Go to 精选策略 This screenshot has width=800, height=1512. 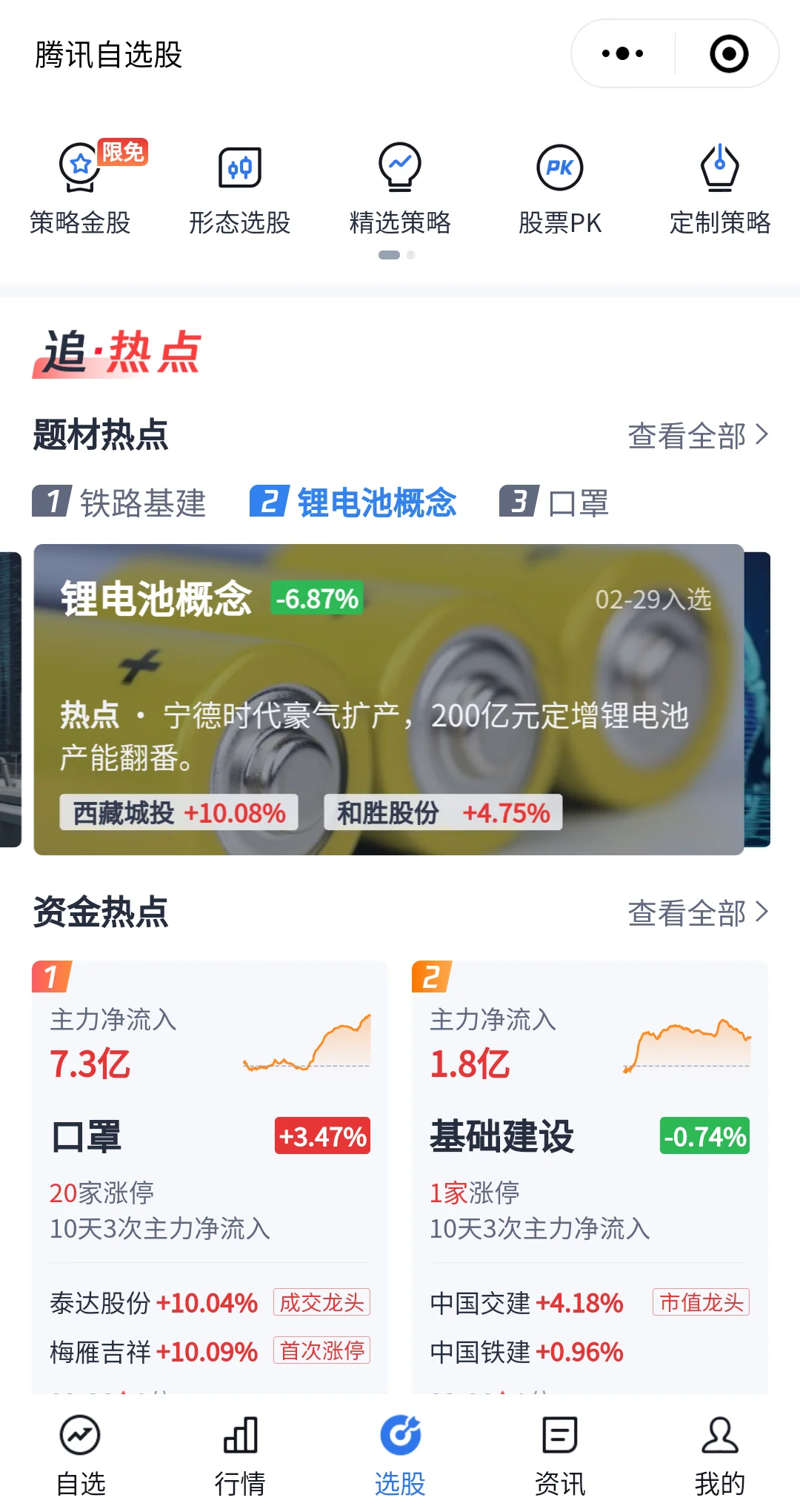(400, 189)
